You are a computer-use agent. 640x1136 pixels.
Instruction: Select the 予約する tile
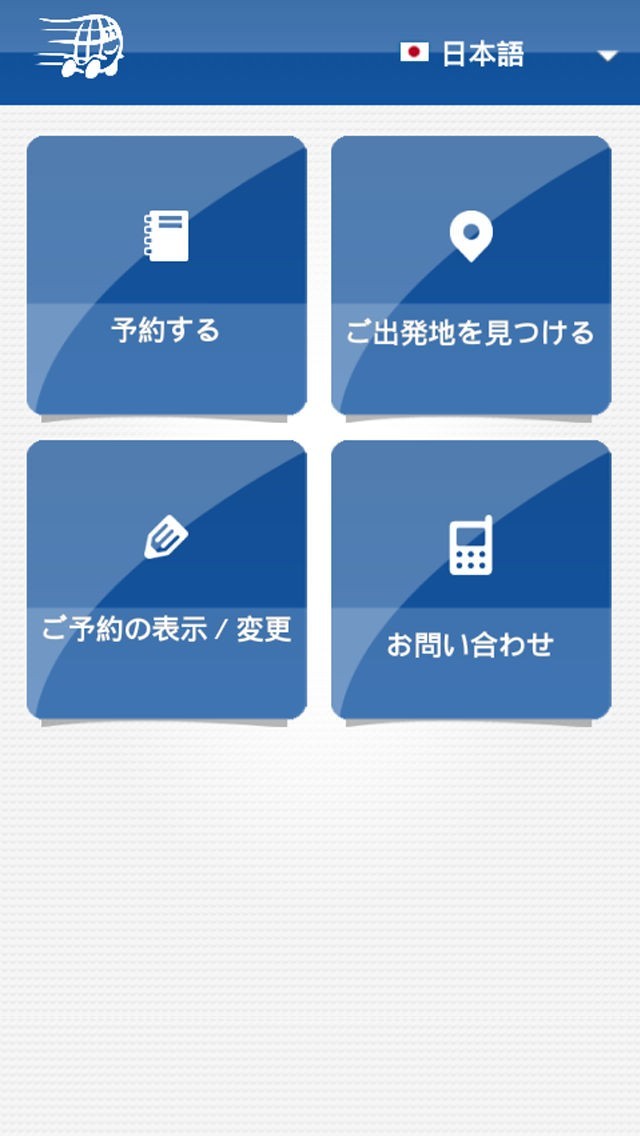click(166, 275)
